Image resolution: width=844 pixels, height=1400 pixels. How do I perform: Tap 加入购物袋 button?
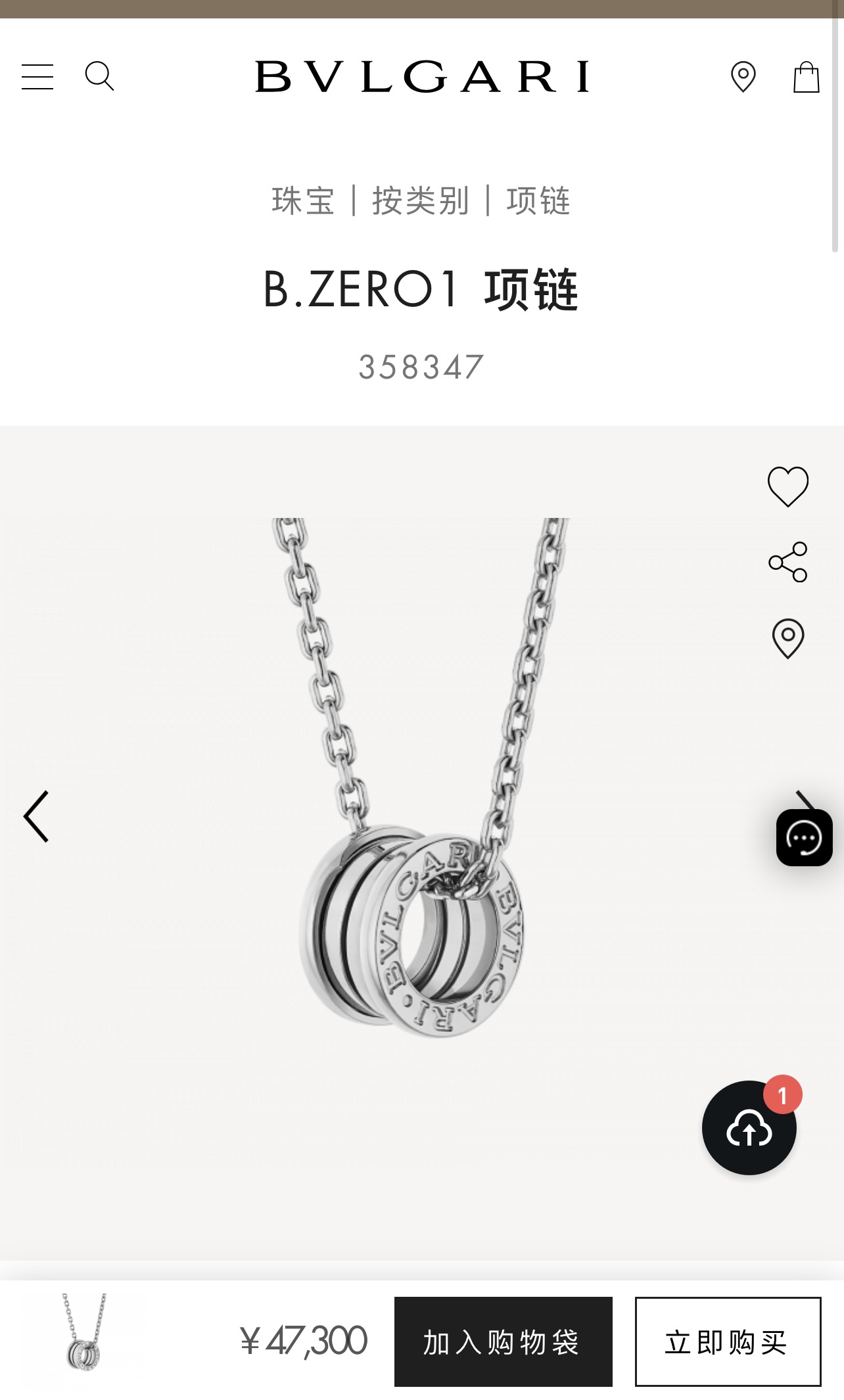(x=503, y=1342)
